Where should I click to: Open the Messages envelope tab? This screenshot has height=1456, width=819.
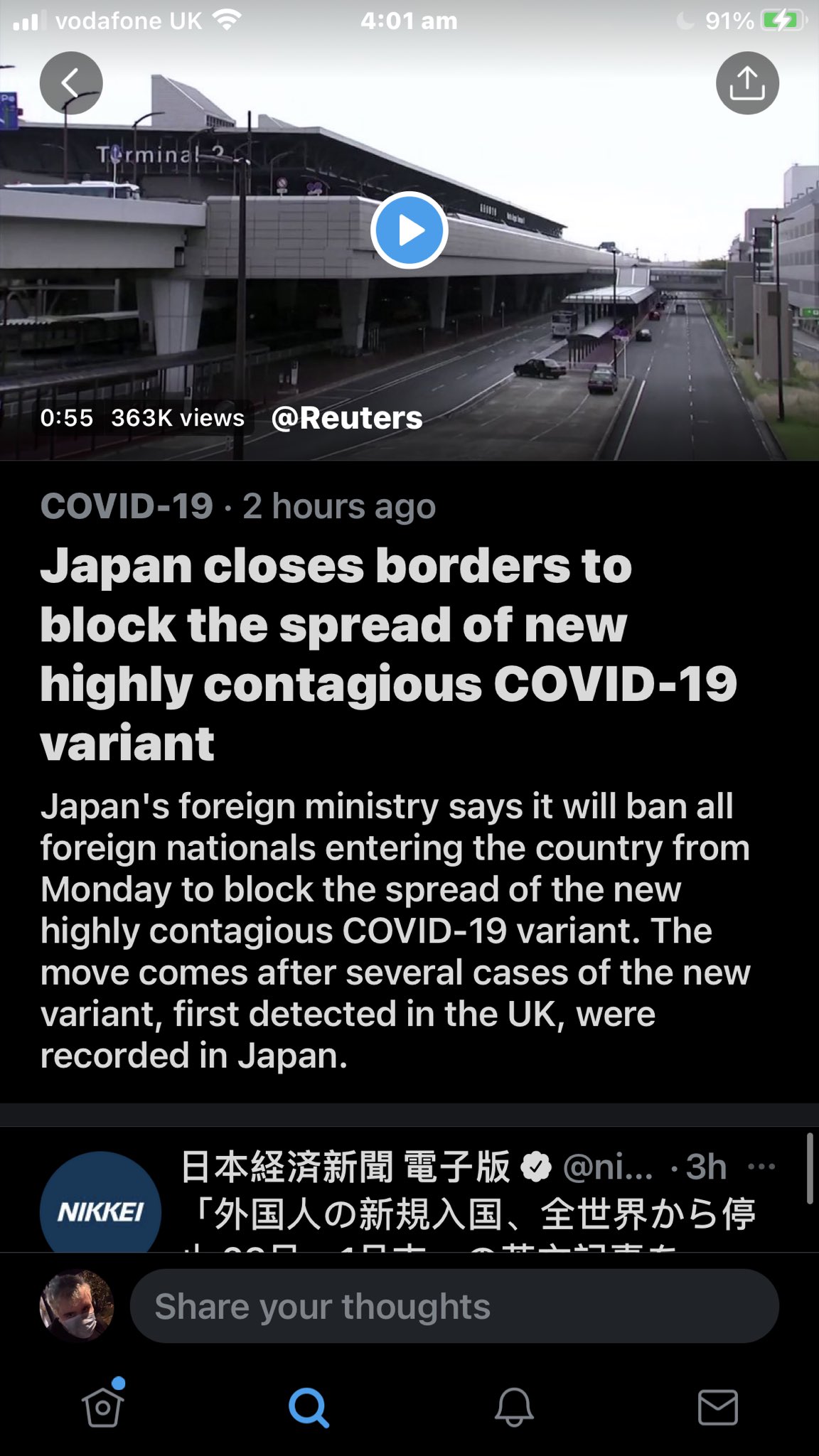tap(718, 1407)
